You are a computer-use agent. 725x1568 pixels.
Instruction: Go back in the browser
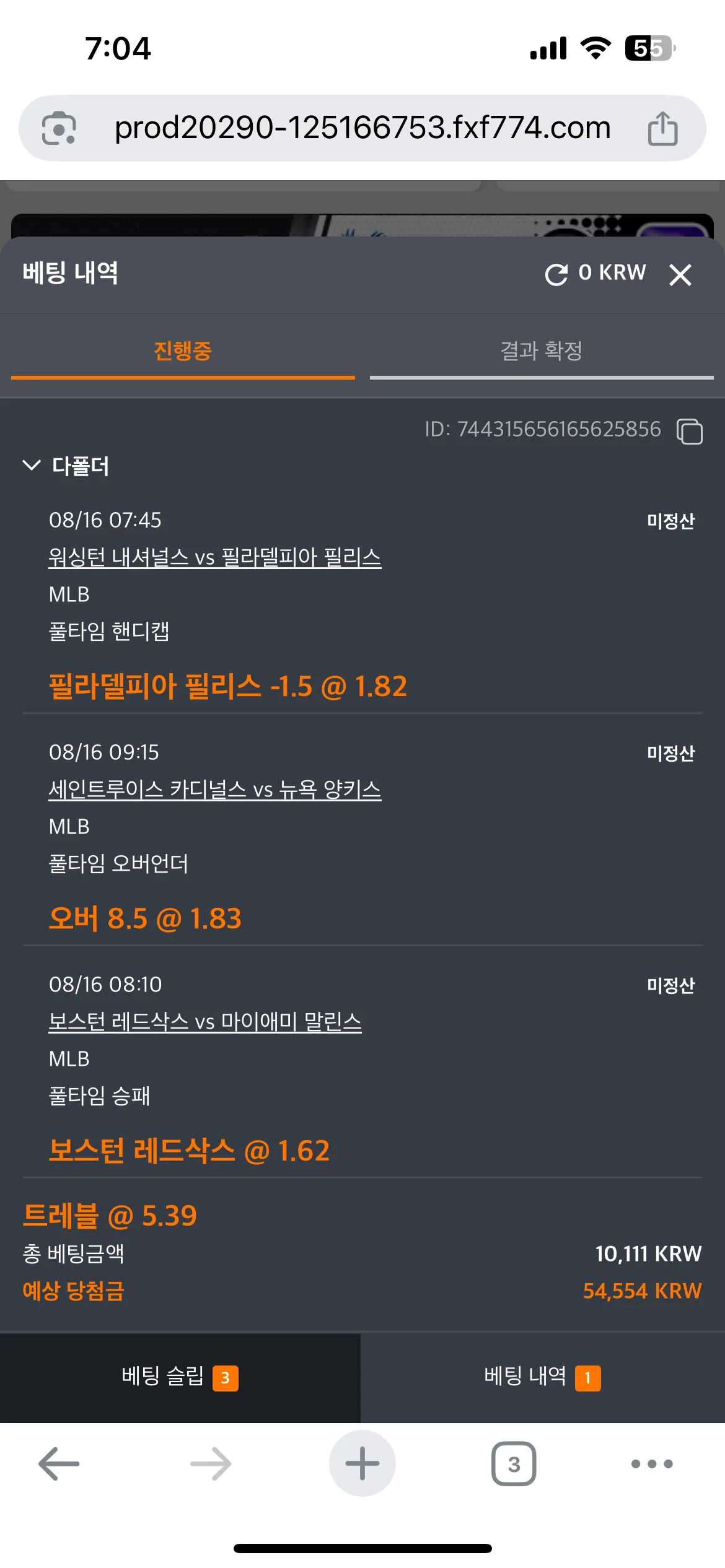tap(59, 1464)
